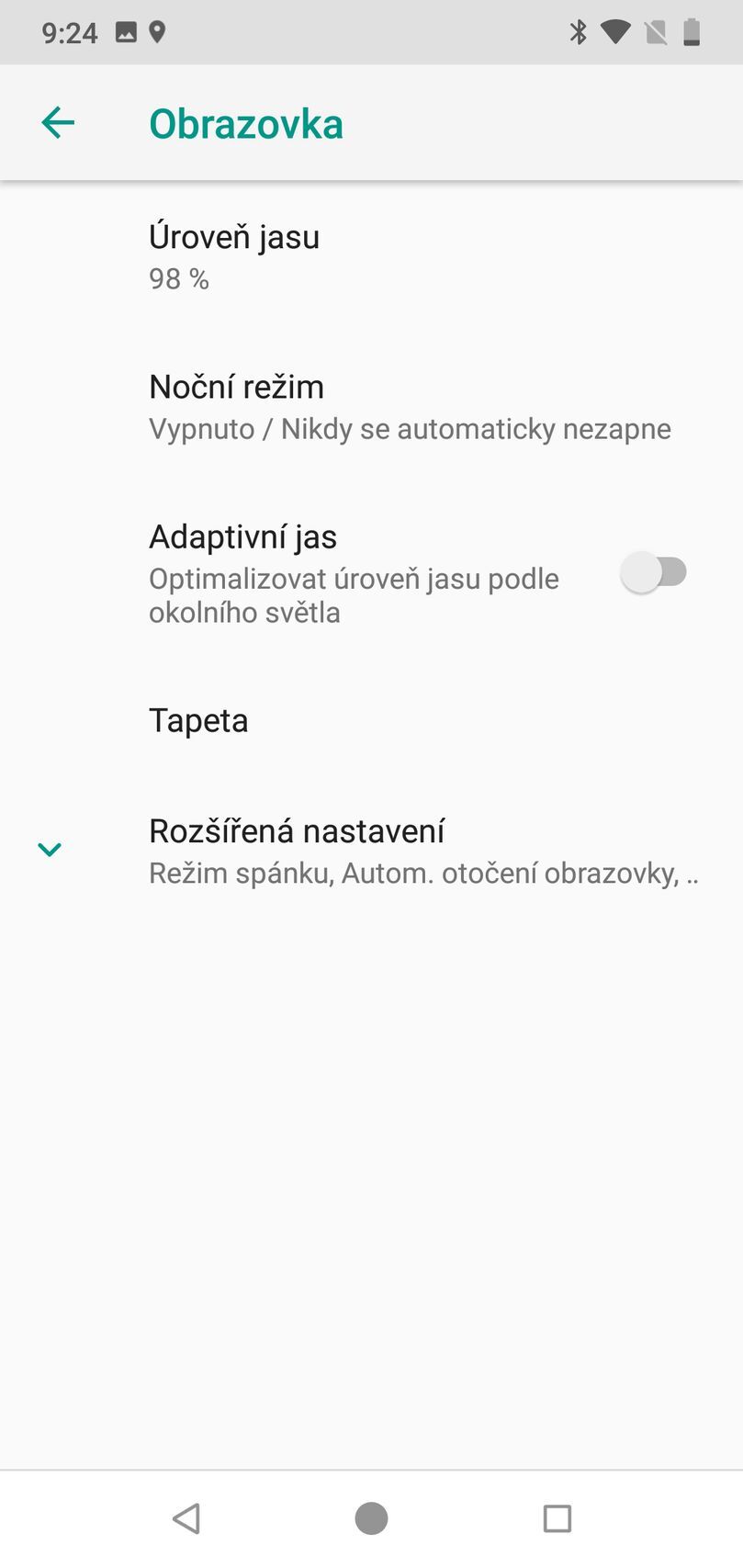743x1568 pixels.
Task: Tap the Recents square in navigation bar
Action: point(557,1517)
